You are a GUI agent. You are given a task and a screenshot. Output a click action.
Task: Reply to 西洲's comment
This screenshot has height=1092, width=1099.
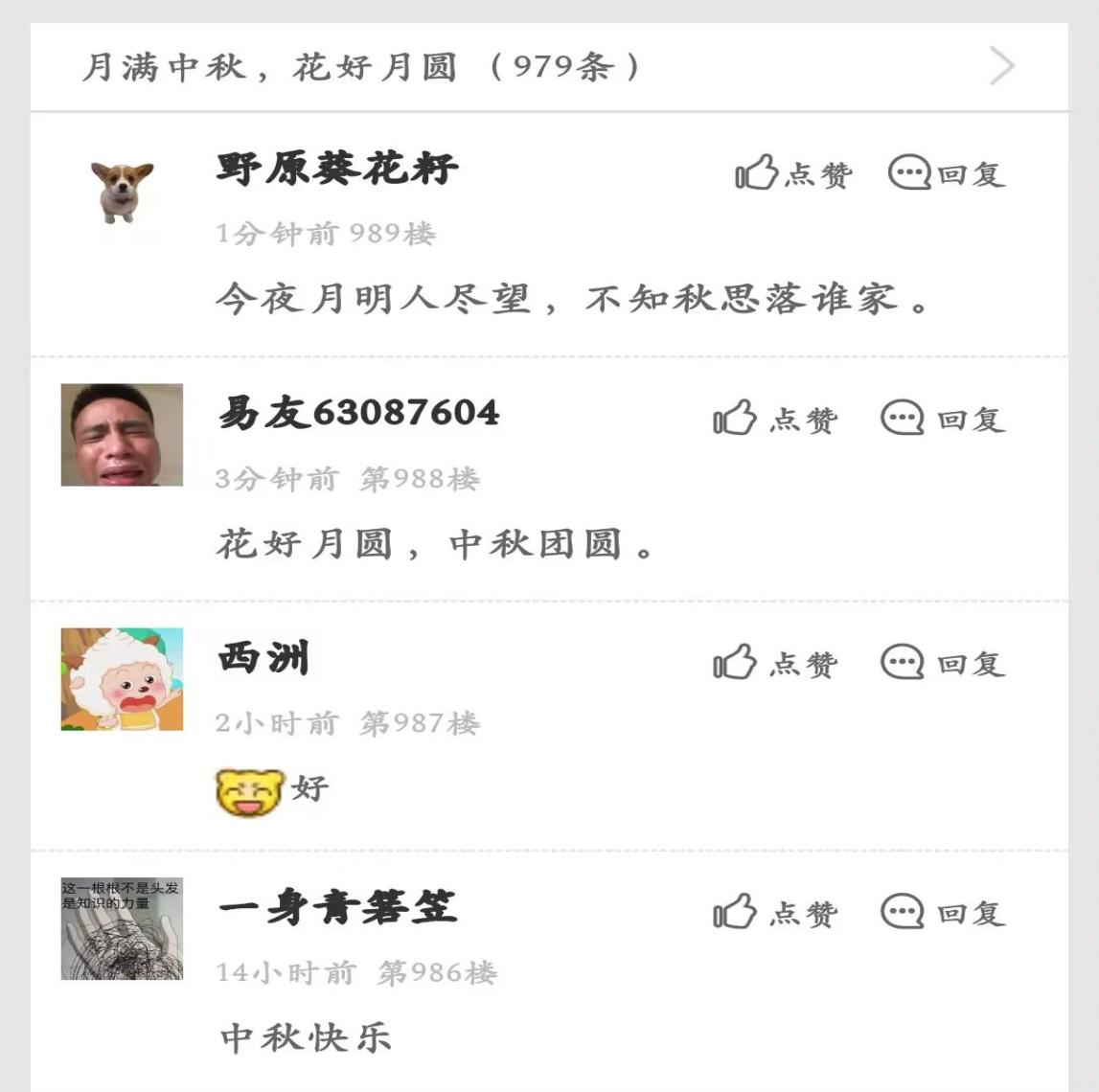tap(943, 663)
